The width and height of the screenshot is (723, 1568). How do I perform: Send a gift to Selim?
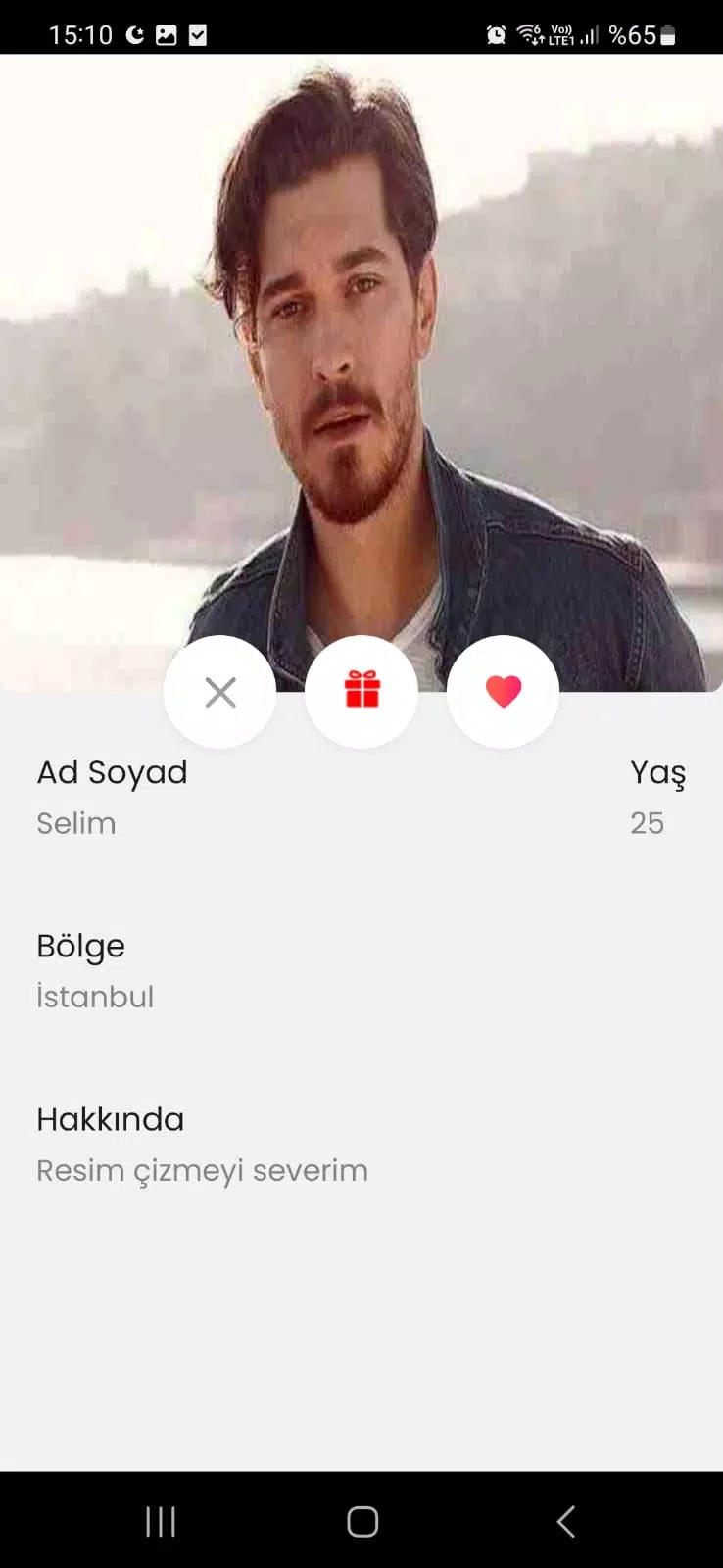pos(361,691)
